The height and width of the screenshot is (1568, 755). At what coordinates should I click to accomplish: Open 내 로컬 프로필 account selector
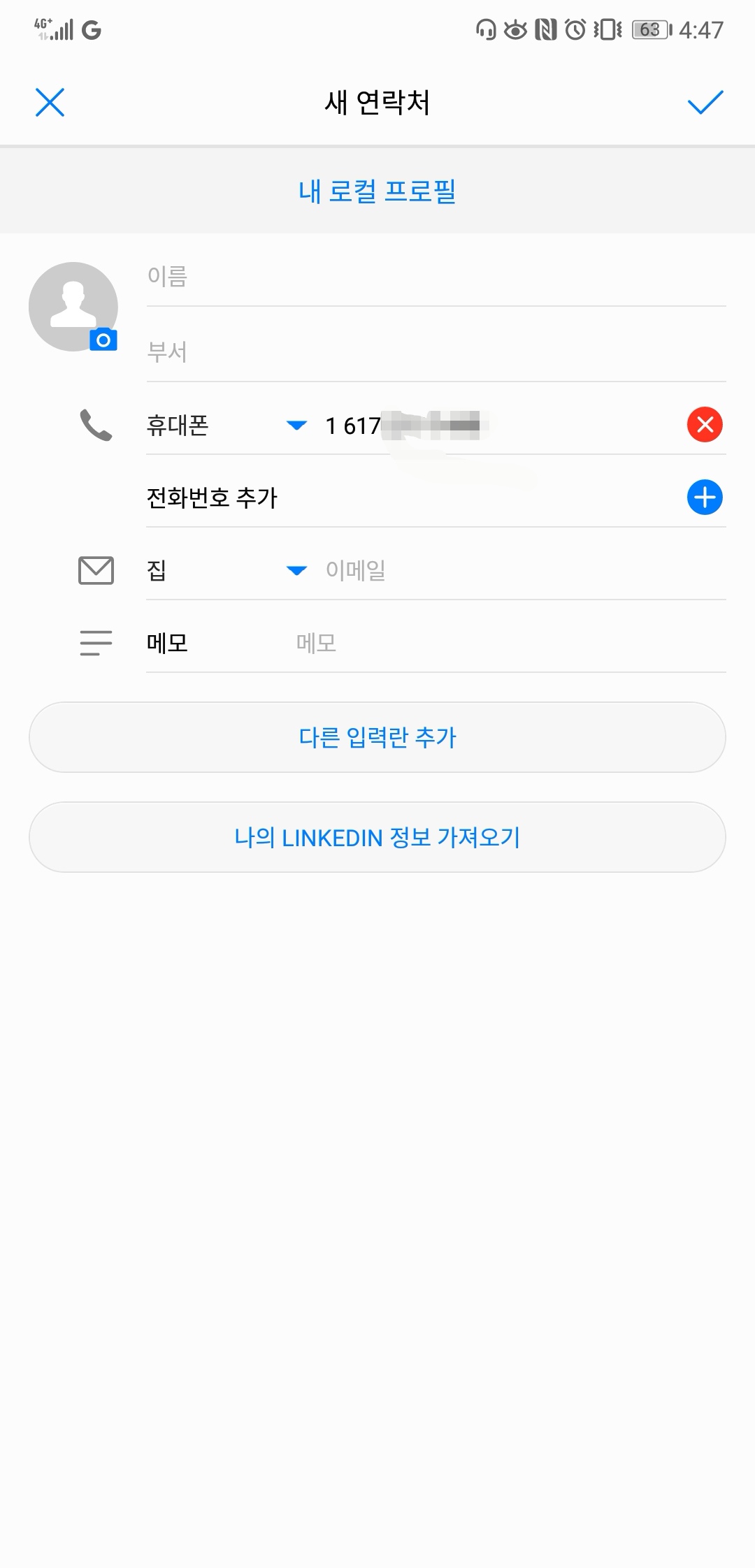pyautogui.click(x=377, y=191)
